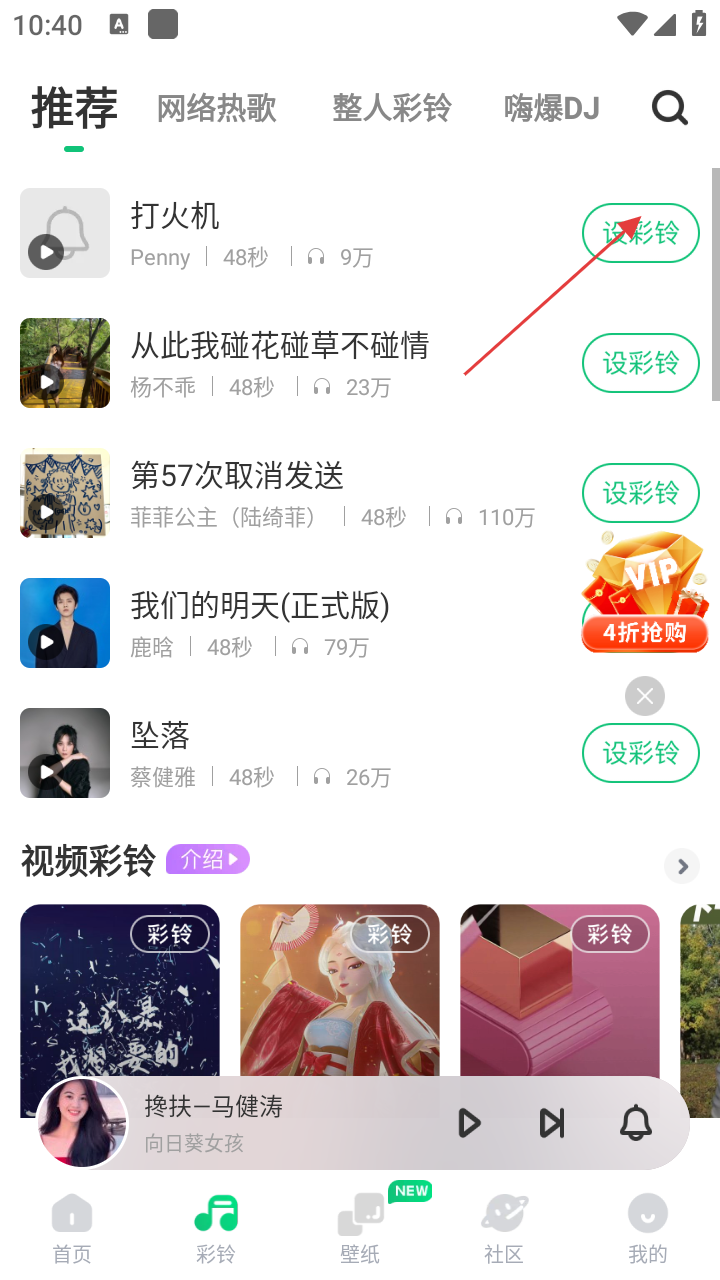Viewport: 720px width, 1280px height.
Task: Tap the bell icon in mini player
Action: click(636, 1123)
